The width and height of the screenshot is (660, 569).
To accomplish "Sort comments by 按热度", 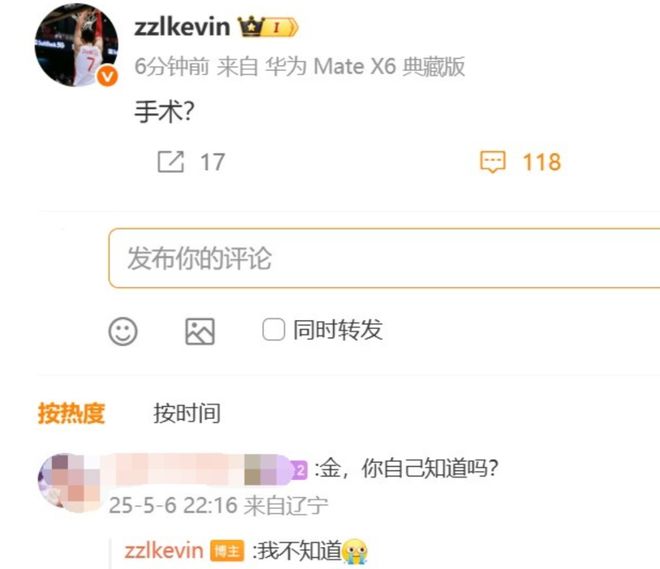I will [71, 413].
